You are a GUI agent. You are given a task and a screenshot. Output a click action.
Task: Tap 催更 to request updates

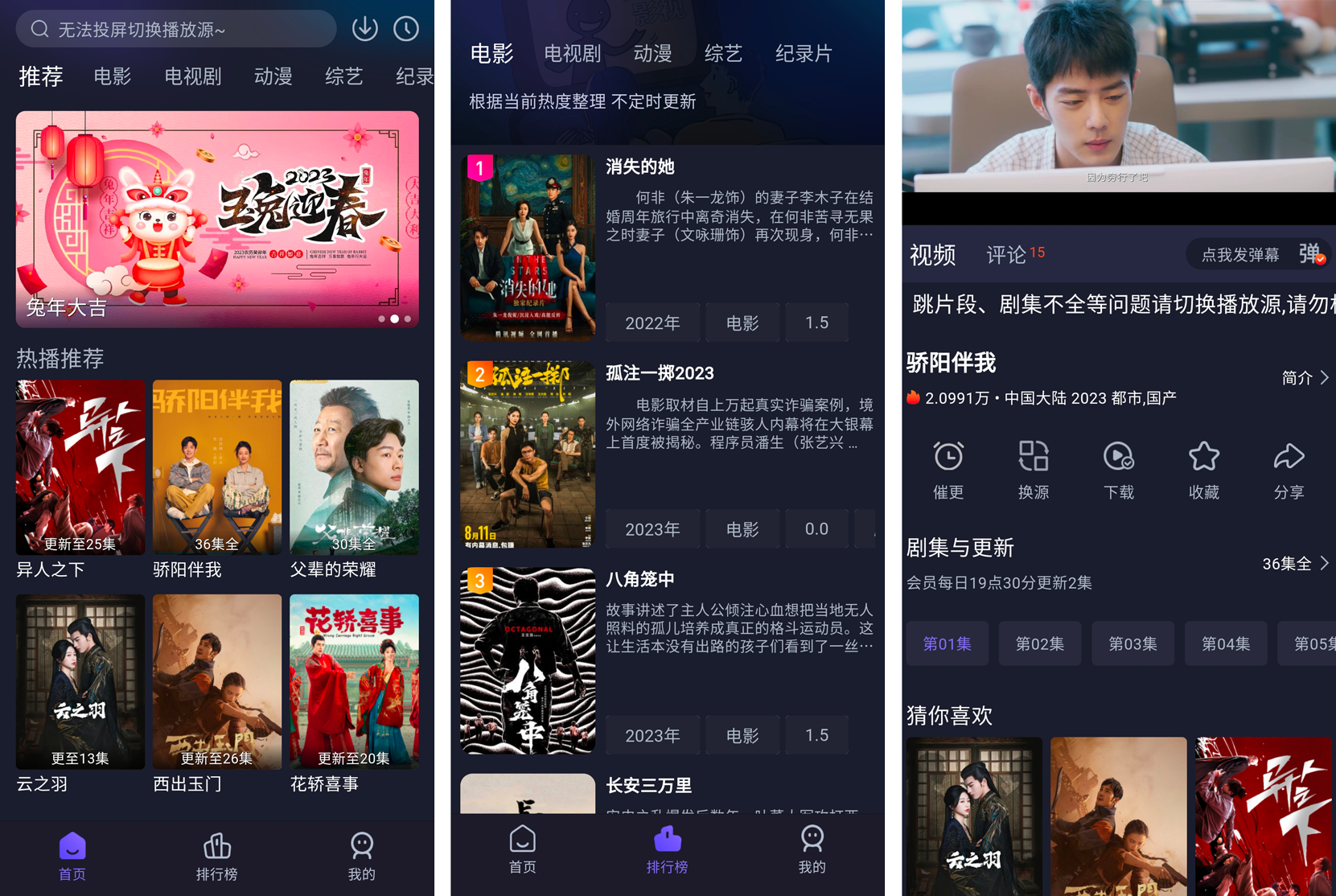coord(948,471)
